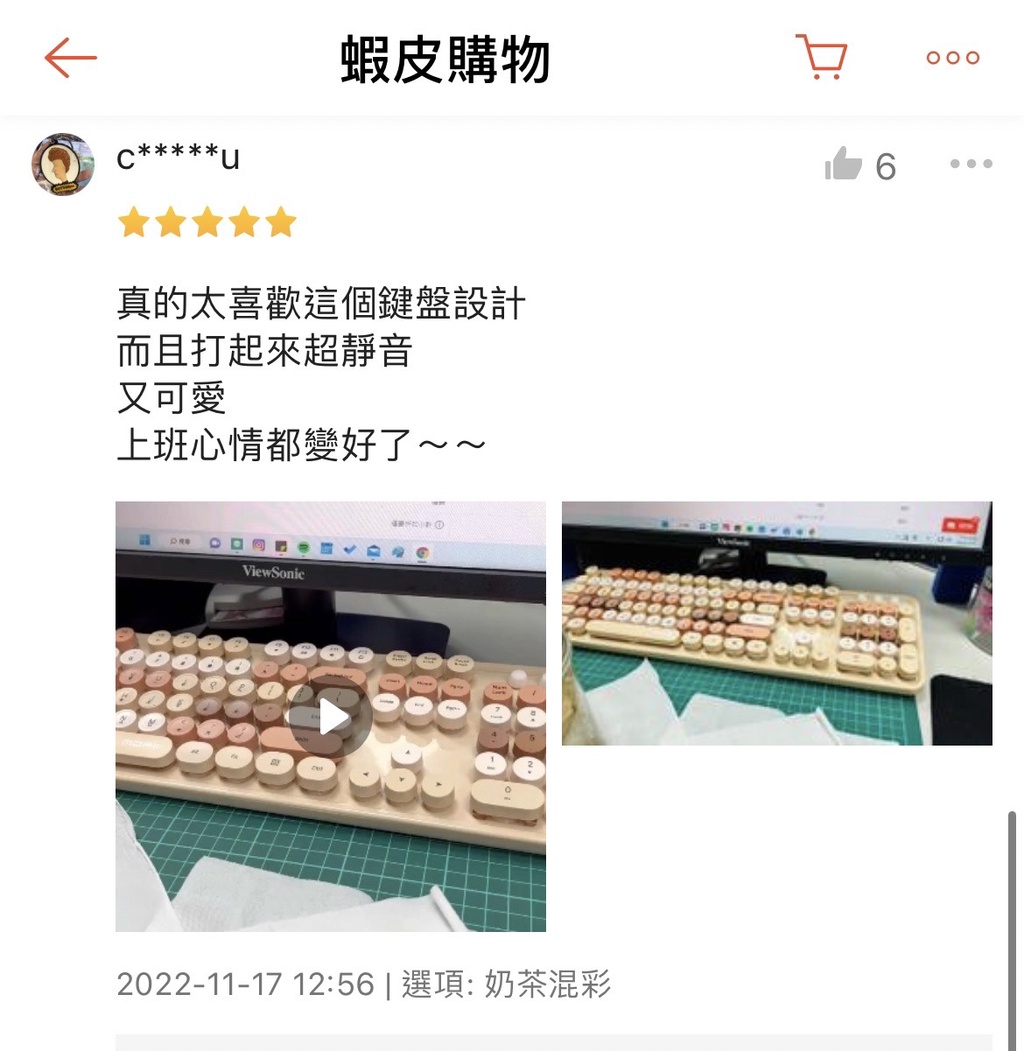This screenshot has height=1051, width=1024.
Task: Tap reviewer c*****u's avatar
Action: 62,163
